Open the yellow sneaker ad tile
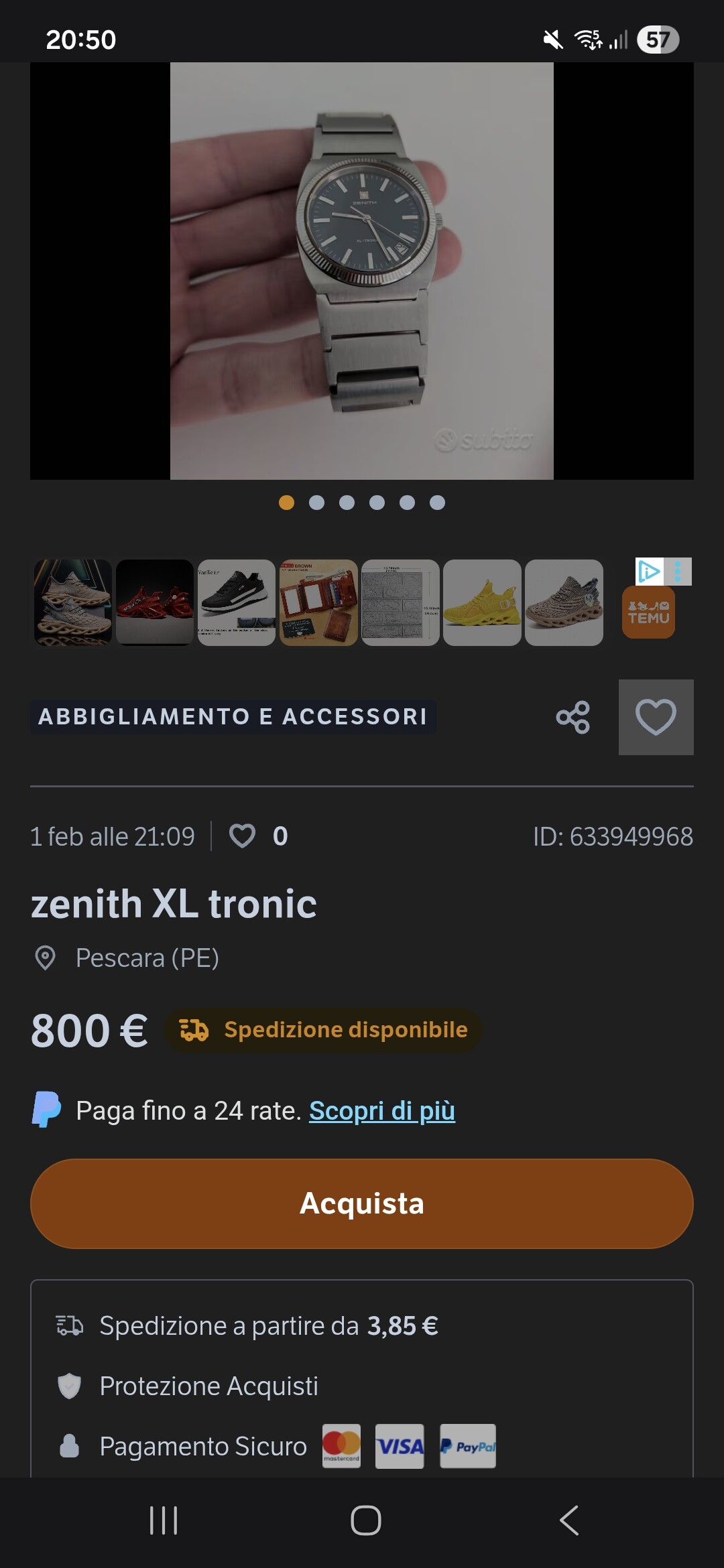Image resolution: width=724 pixels, height=1568 pixels. (x=482, y=602)
